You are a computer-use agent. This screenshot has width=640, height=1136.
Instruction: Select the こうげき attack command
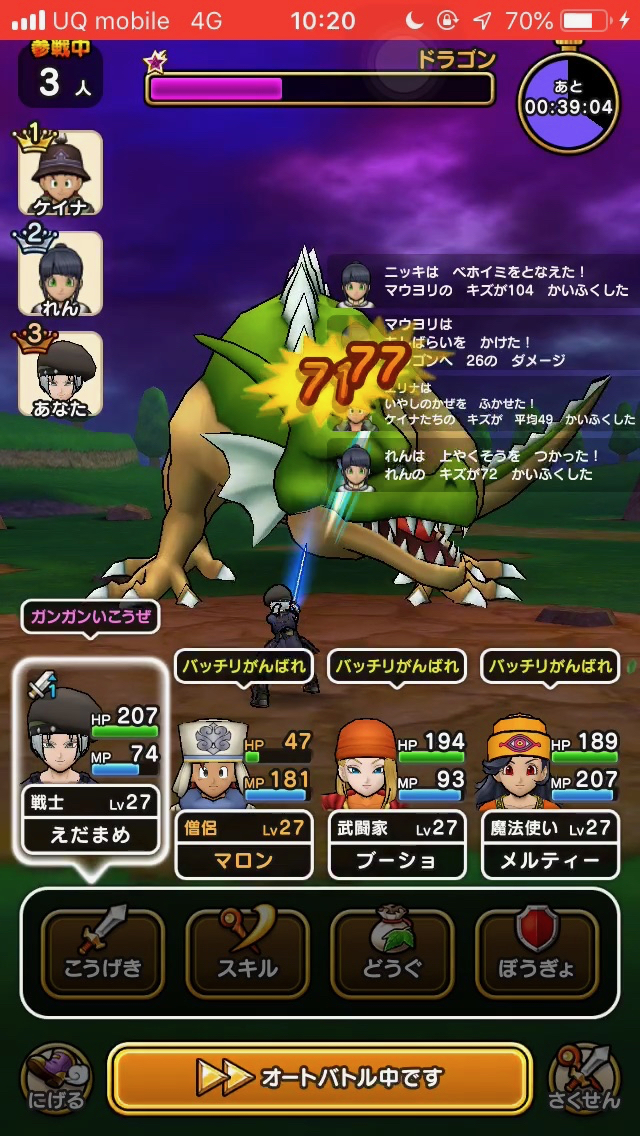point(103,953)
